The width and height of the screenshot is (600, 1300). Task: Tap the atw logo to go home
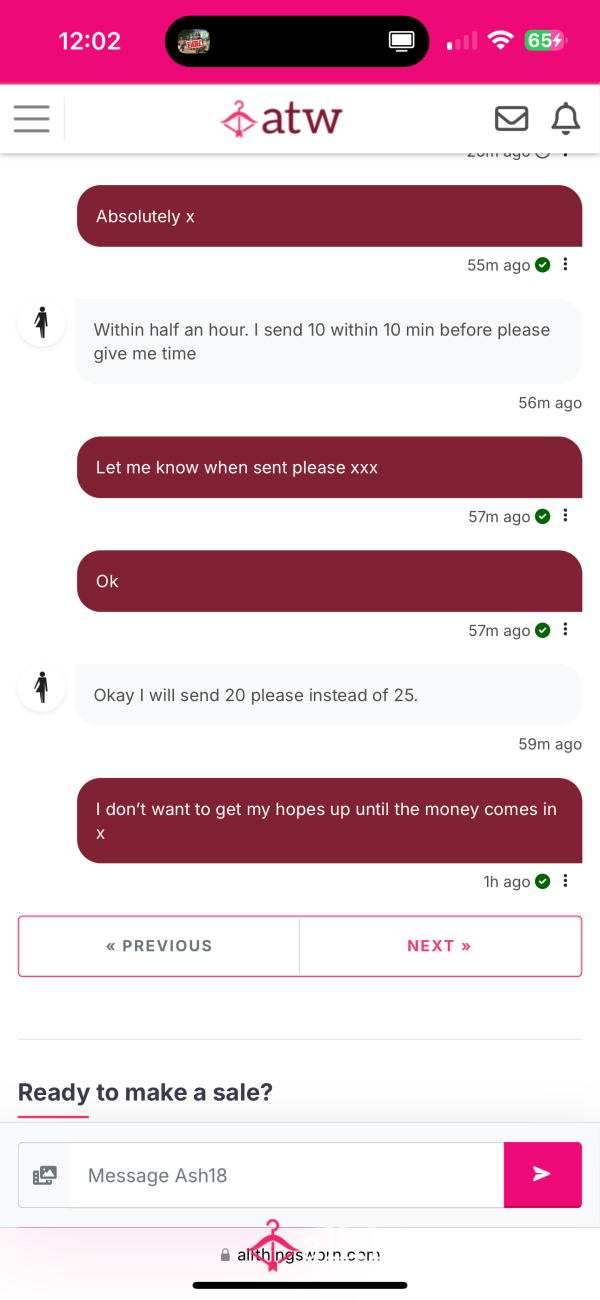[x=281, y=119]
